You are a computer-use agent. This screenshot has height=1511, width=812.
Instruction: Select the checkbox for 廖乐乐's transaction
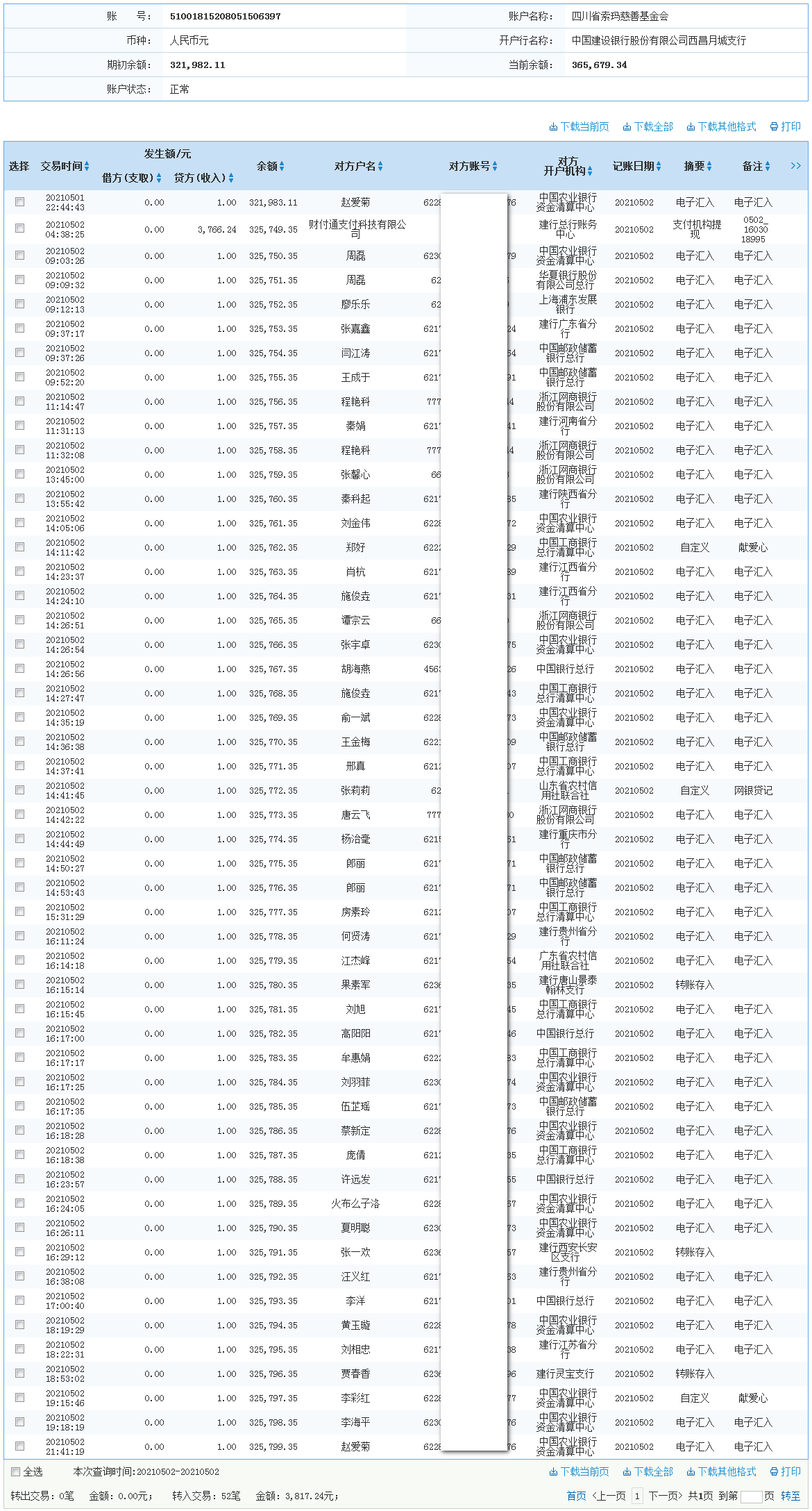click(19, 304)
